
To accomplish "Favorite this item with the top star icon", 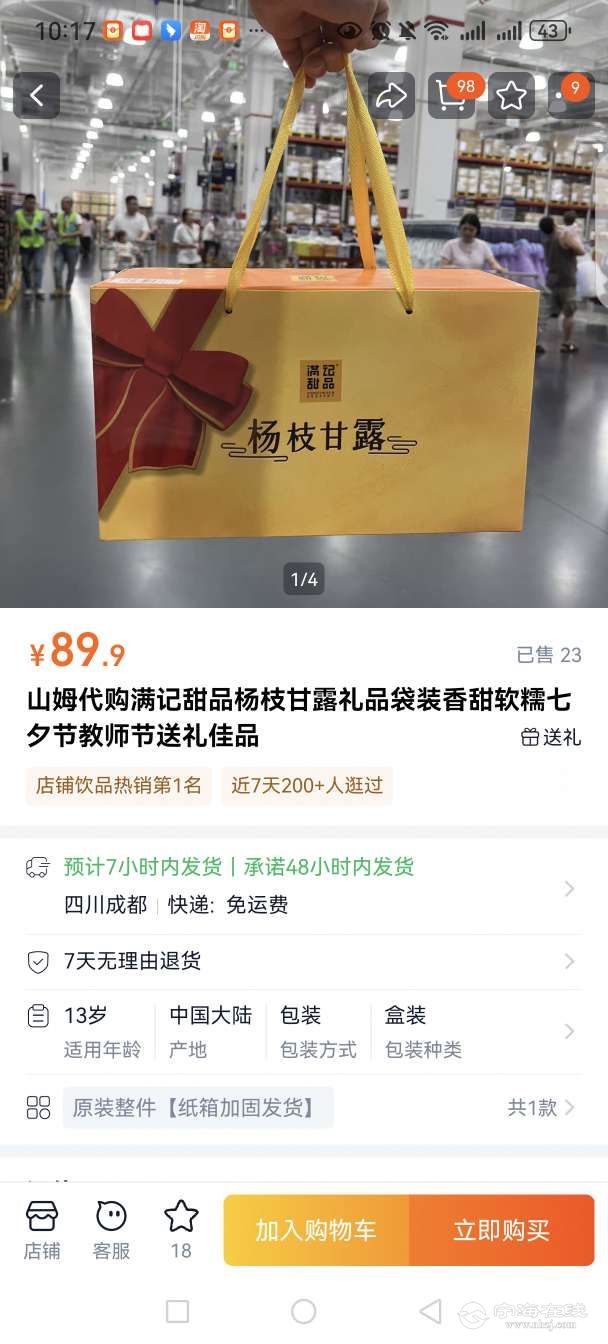I will point(511,96).
